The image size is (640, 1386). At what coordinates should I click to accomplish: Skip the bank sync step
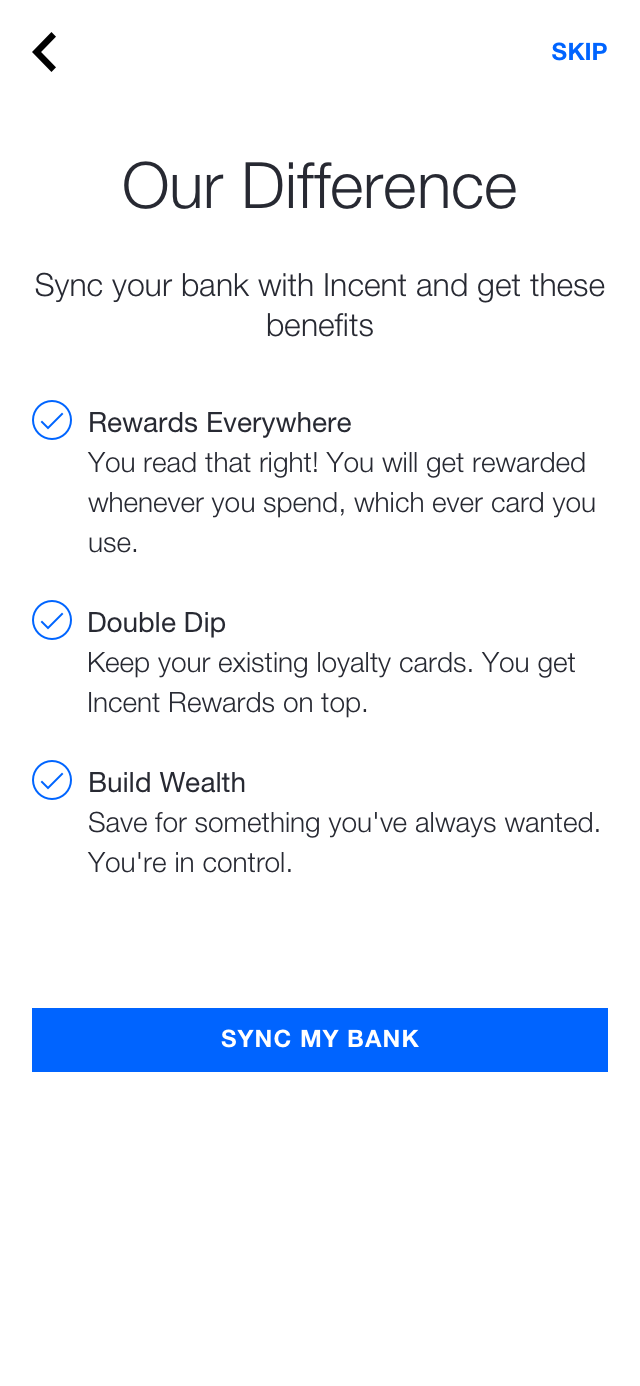(x=579, y=52)
